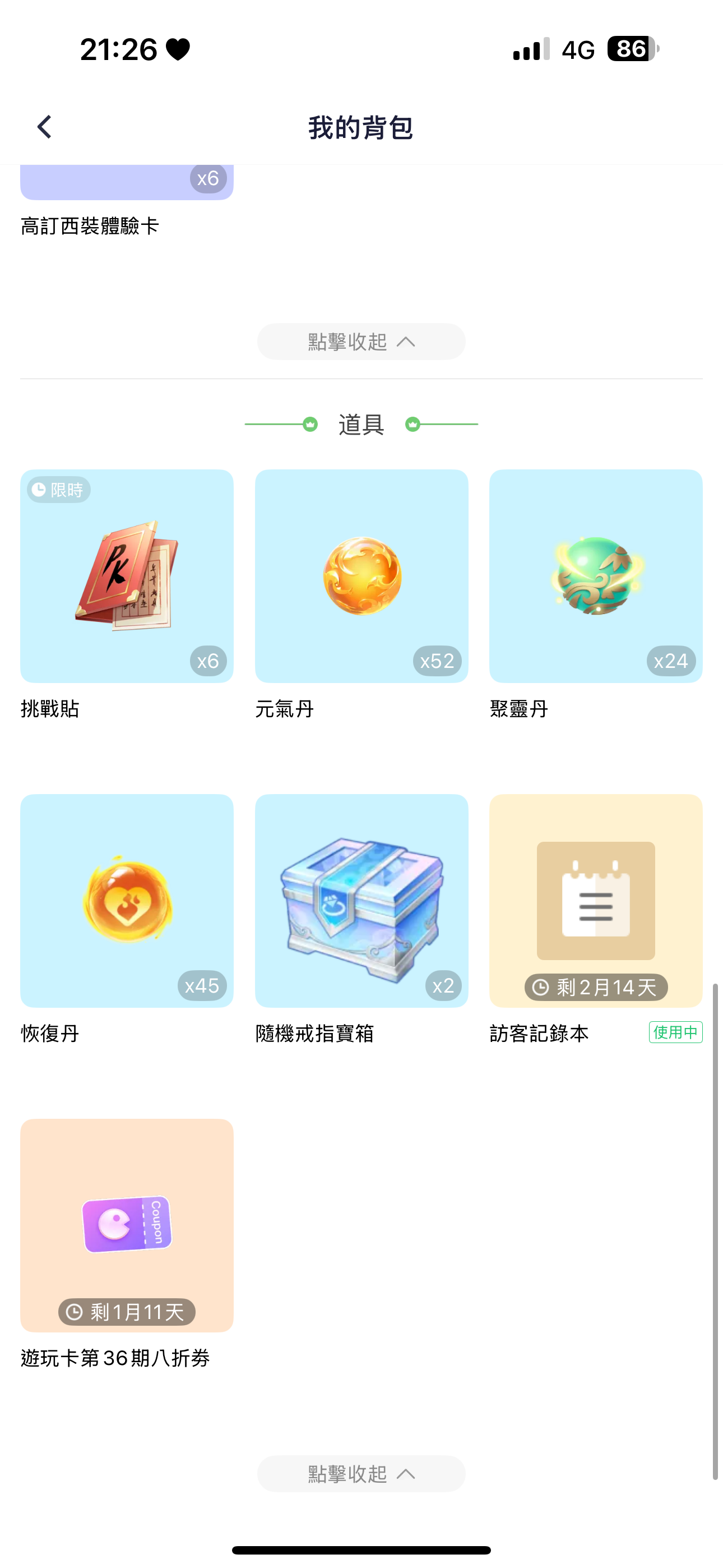Collapse the 道具 section at the bottom

(x=361, y=1474)
